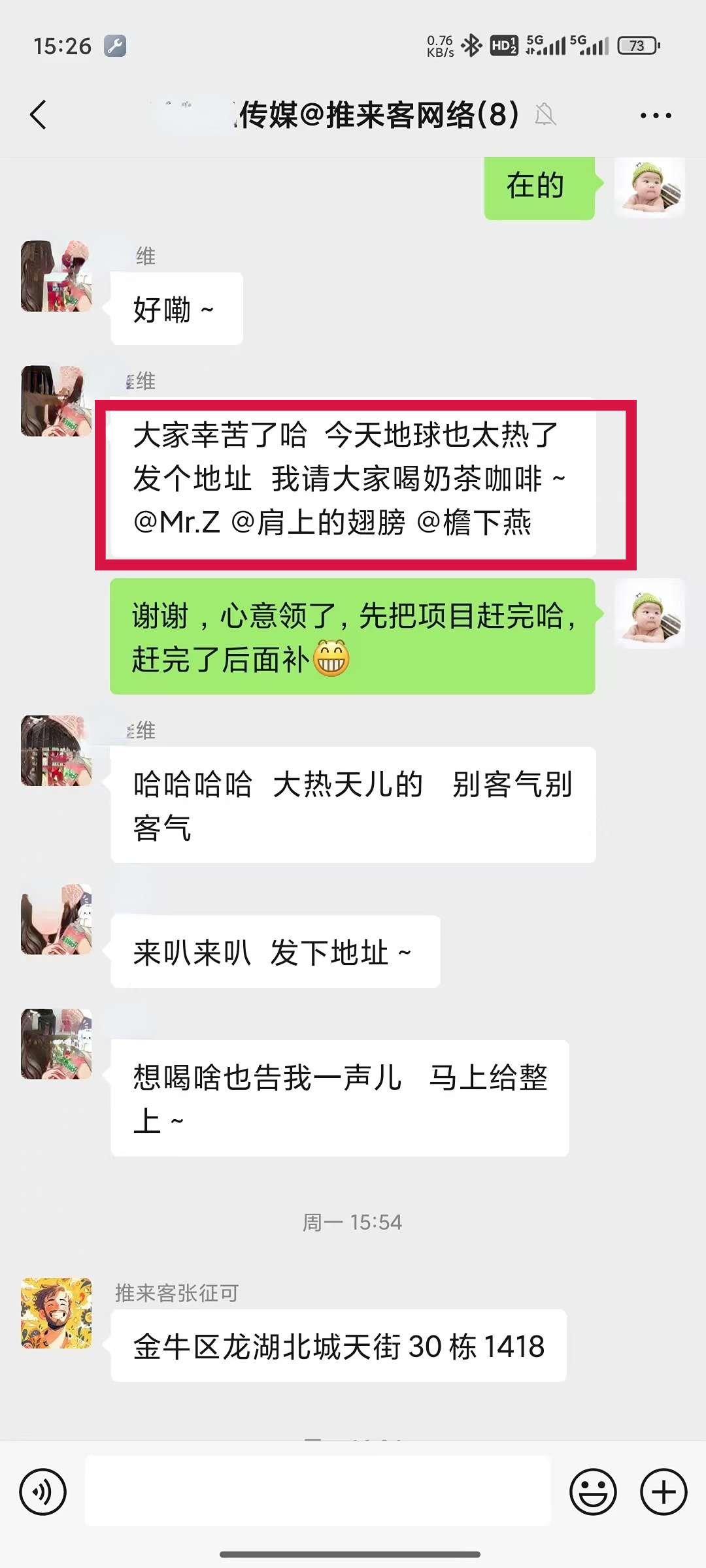Tap the message text input box

point(318,1492)
